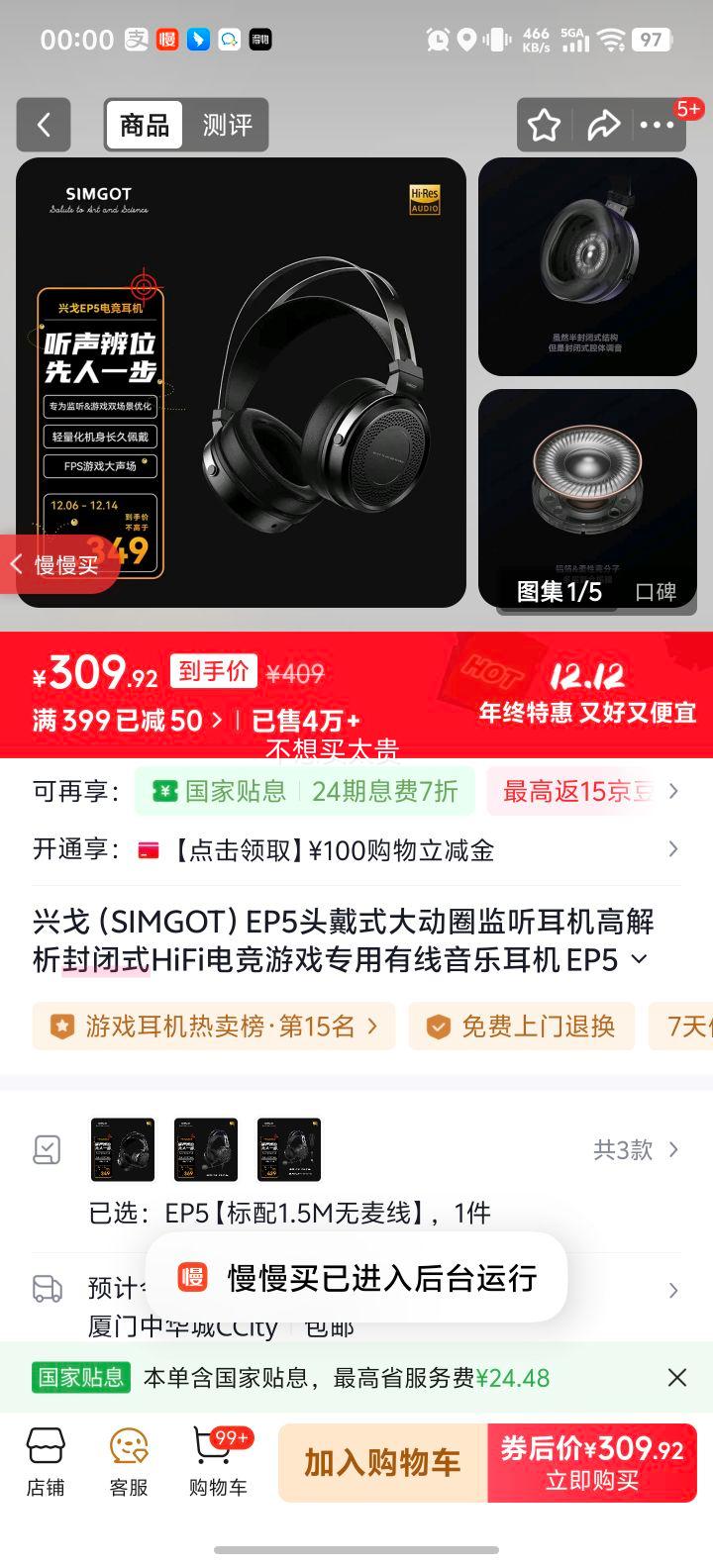
Task: Add the headphones with 加入购物车
Action: 382,1463
